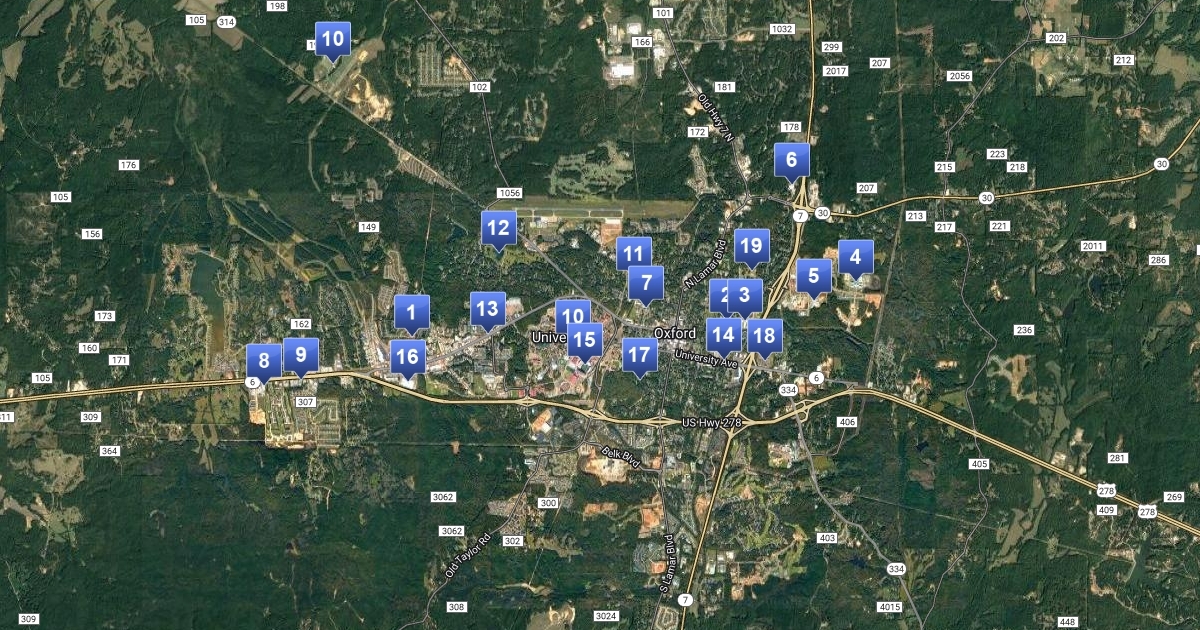Select map marker number 1
Screen dimensions: 1200x630
[411, 313]
